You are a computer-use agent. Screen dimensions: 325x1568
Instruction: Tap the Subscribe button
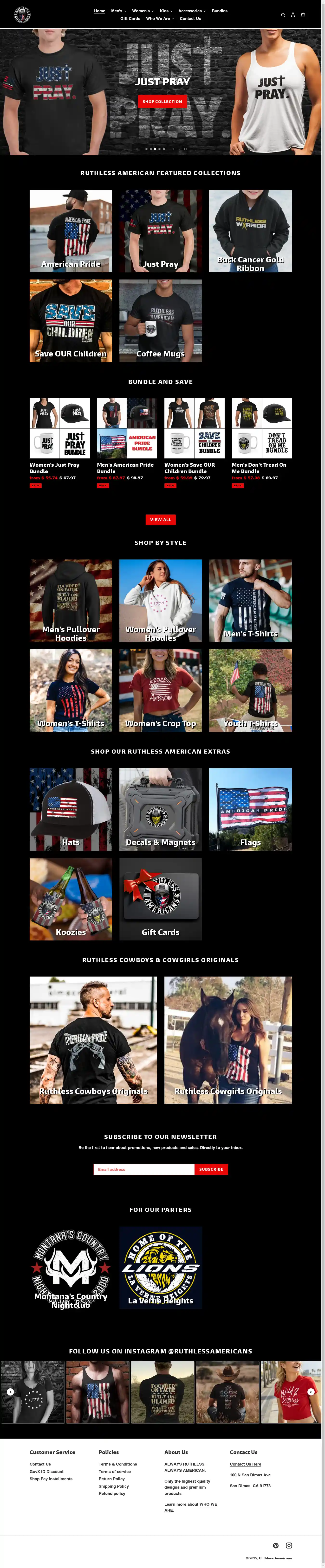point(211,1169)
